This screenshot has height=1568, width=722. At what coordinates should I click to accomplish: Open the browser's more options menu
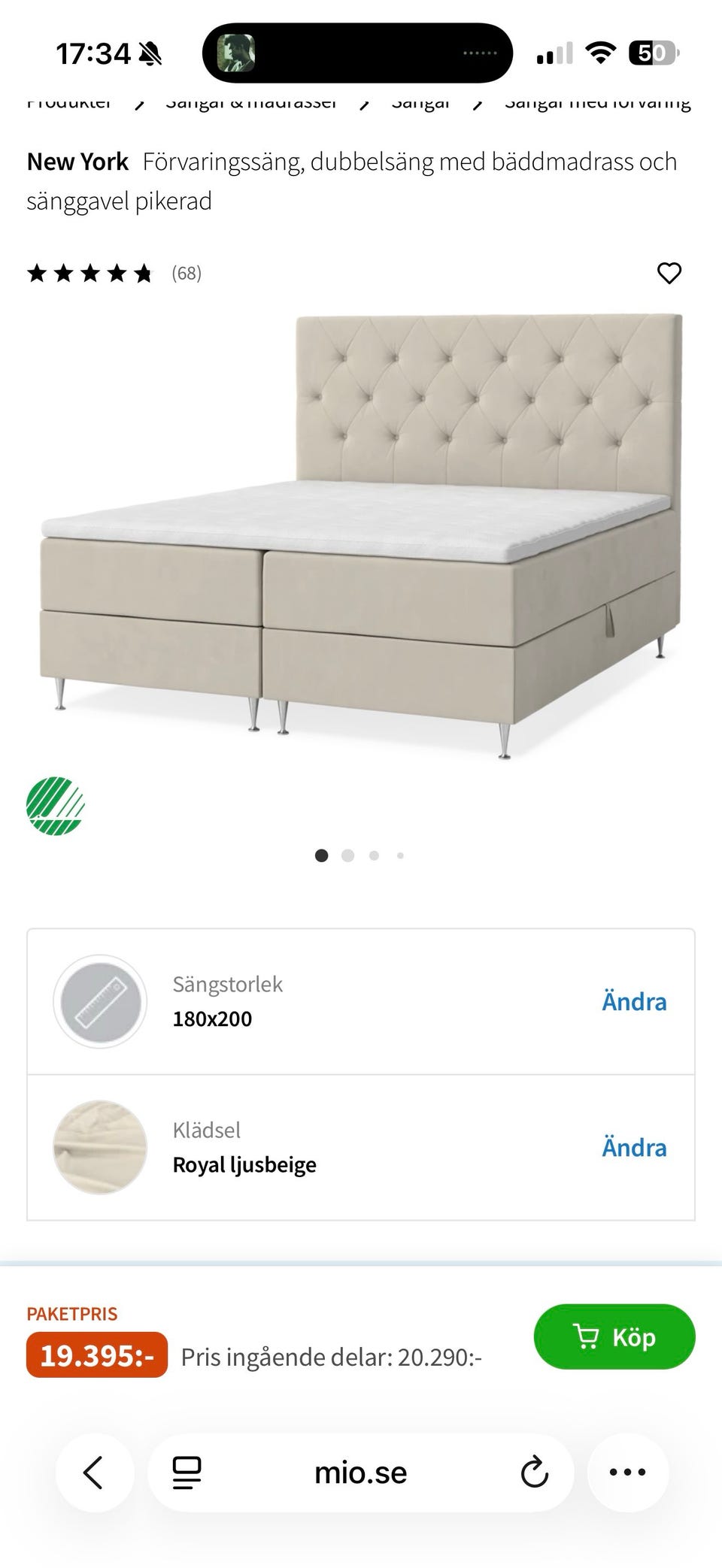[x=627, y=1473]
